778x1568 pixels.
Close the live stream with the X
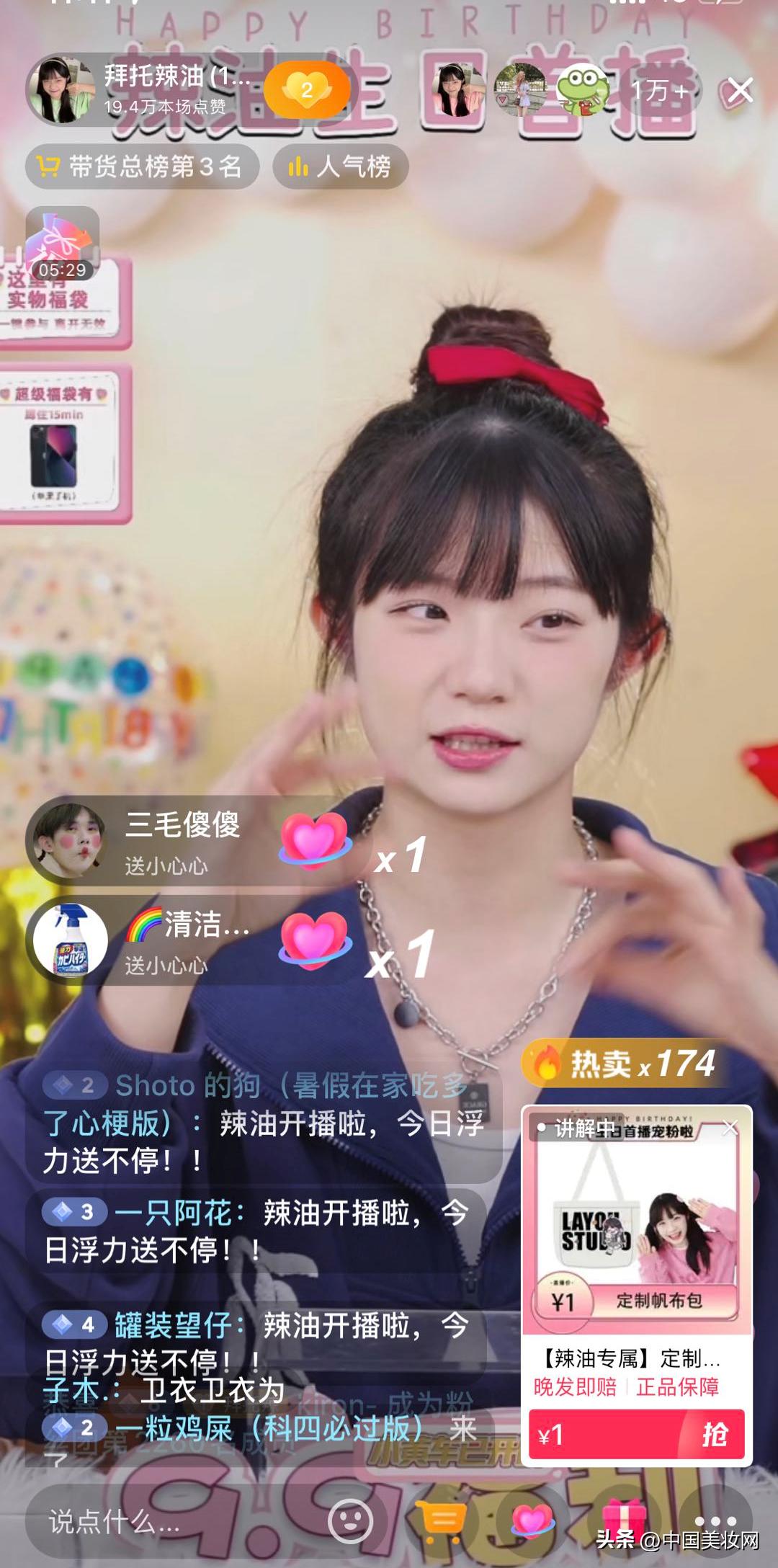coord(740,92)
